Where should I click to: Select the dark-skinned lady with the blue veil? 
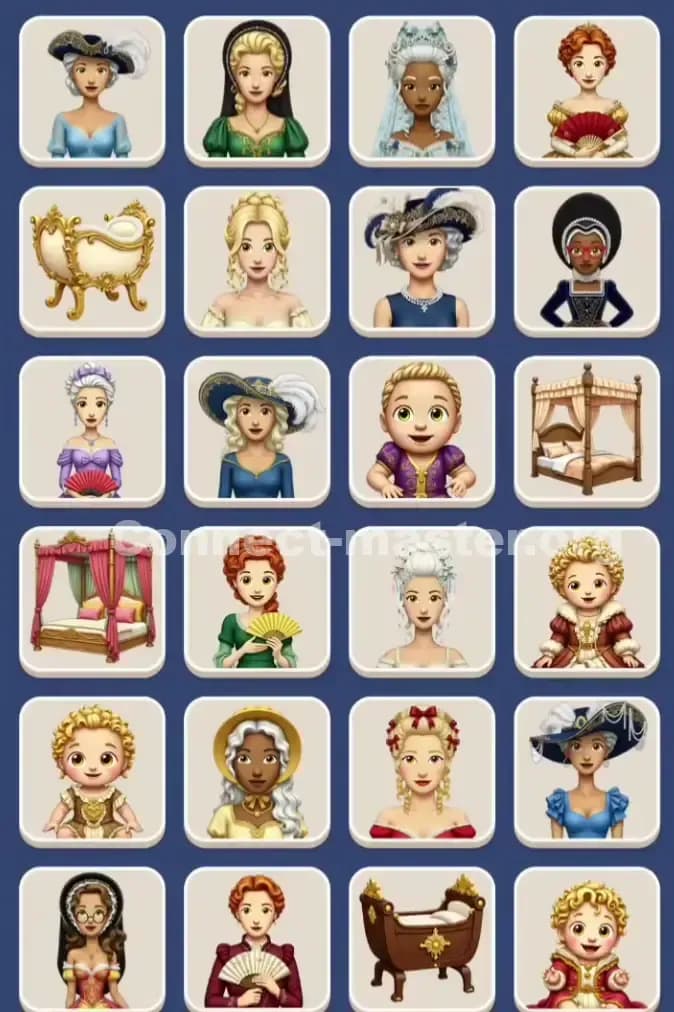click(421, 91)
